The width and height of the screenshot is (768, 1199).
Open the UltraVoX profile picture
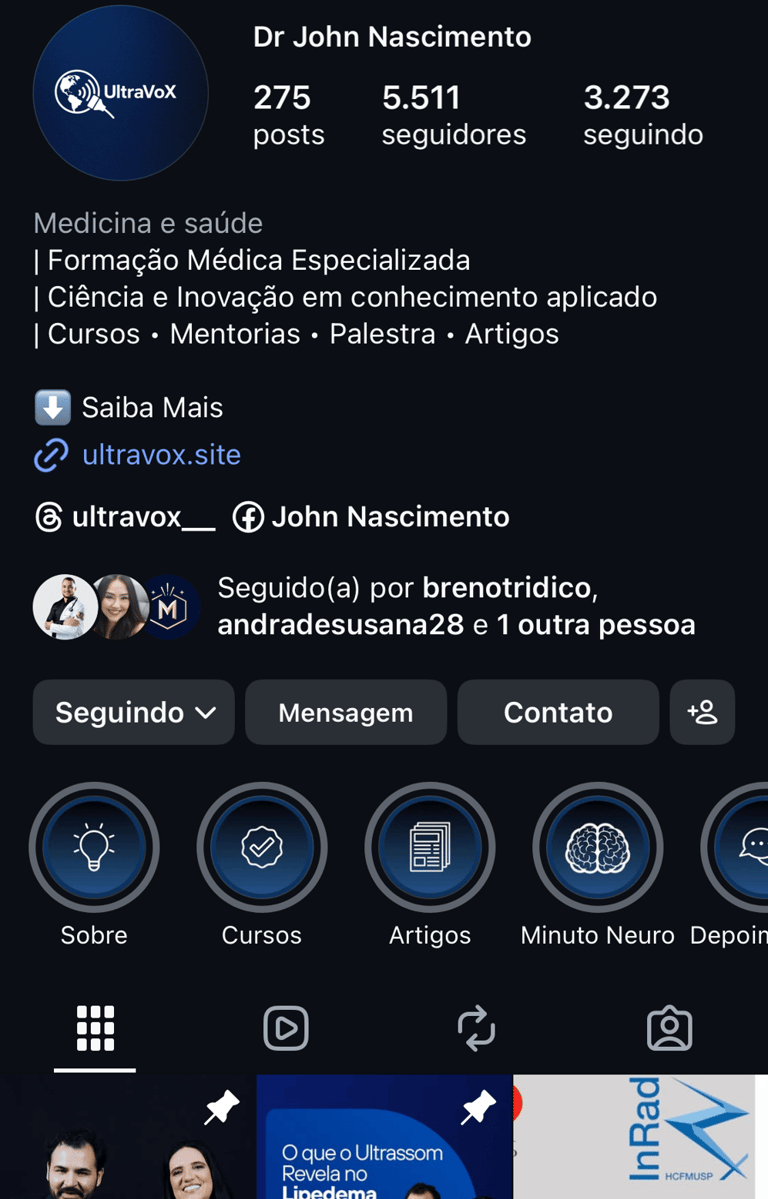coord(120,93)
